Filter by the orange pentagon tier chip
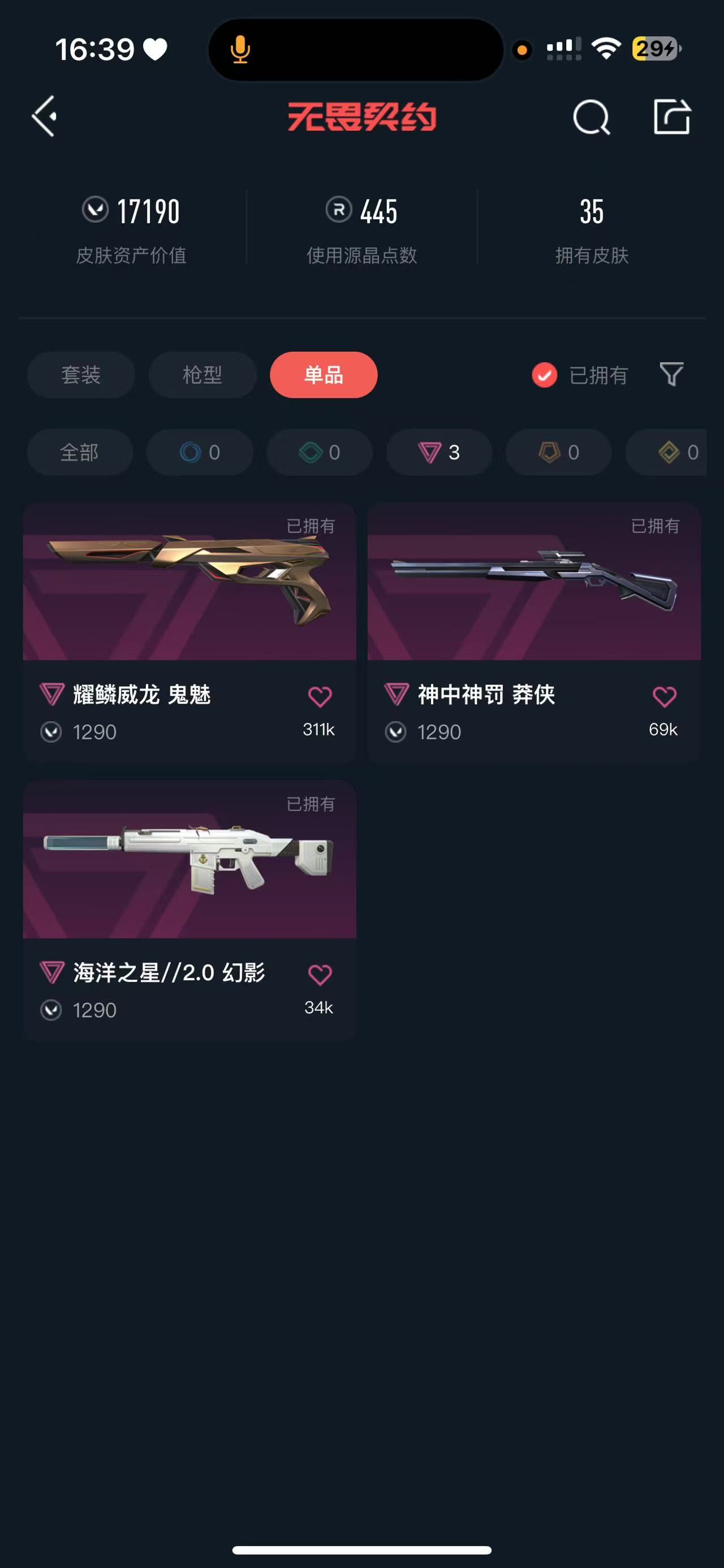Image resolution: width=724 pixels, height=1568 pixels. pos(558,452)
